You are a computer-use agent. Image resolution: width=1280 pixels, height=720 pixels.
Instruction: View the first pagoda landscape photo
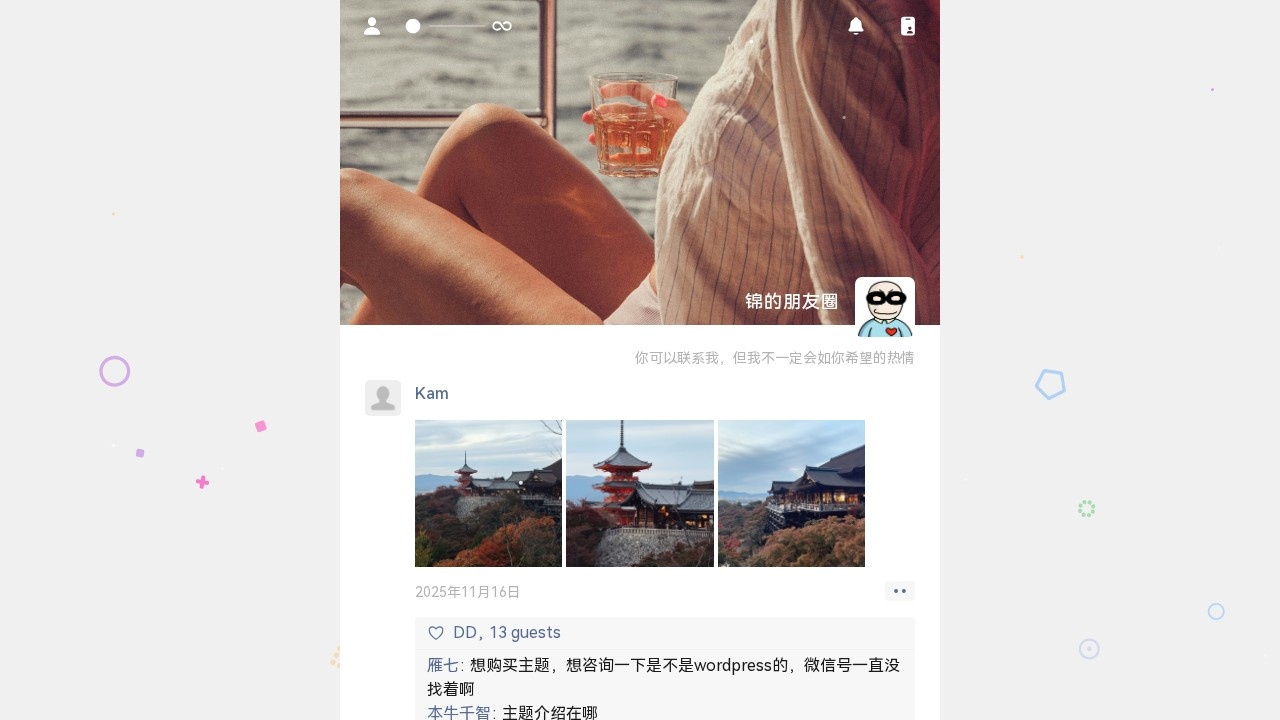[488, 493]
